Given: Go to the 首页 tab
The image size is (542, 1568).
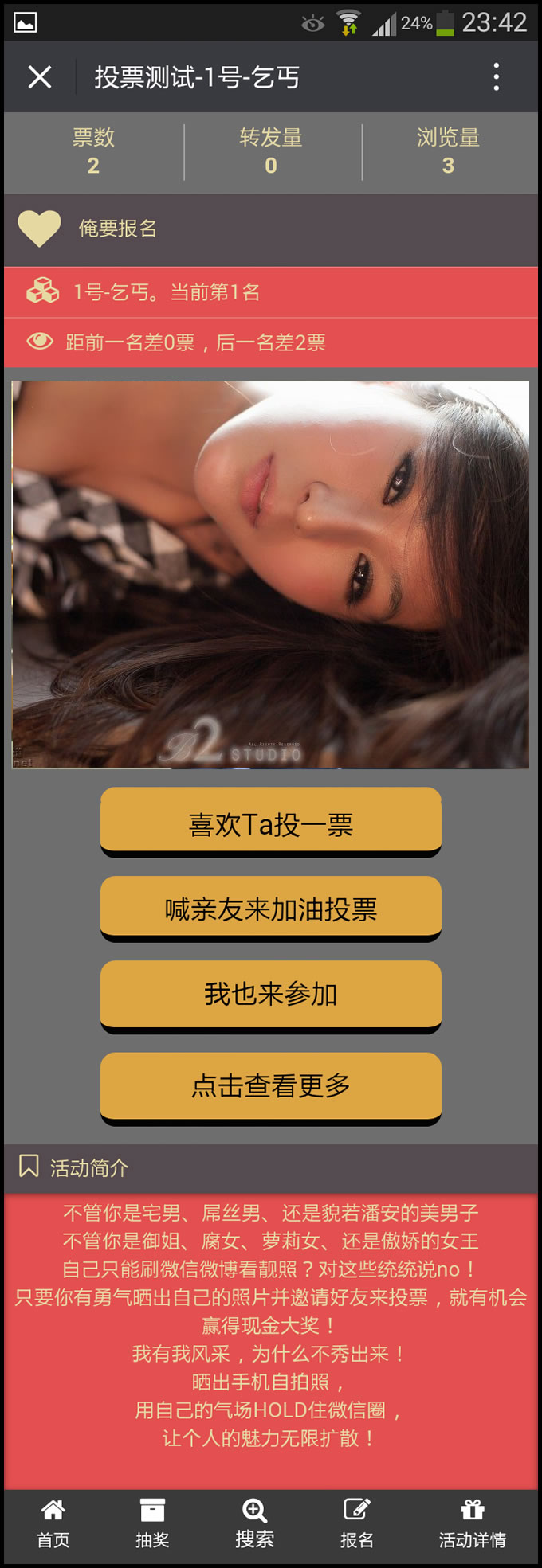Looking at the screenshot, I should (x=53, y=1523).
